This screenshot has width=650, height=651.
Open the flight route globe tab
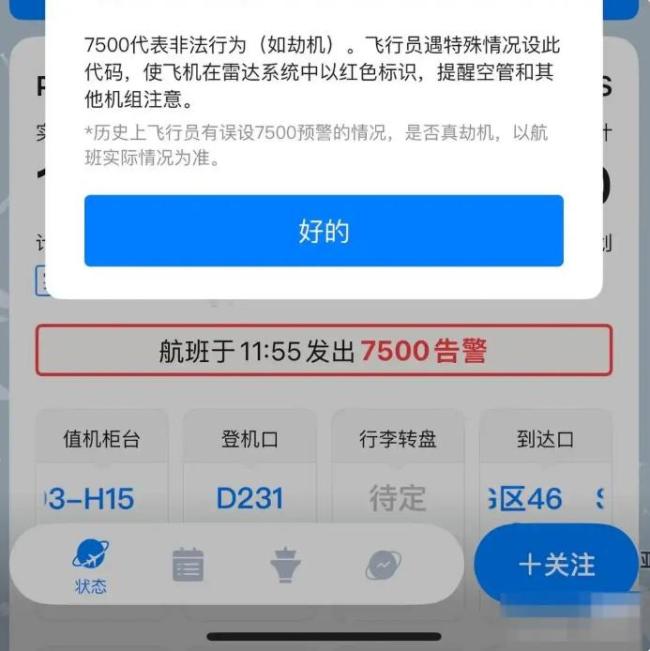click(x=383, y=565)
